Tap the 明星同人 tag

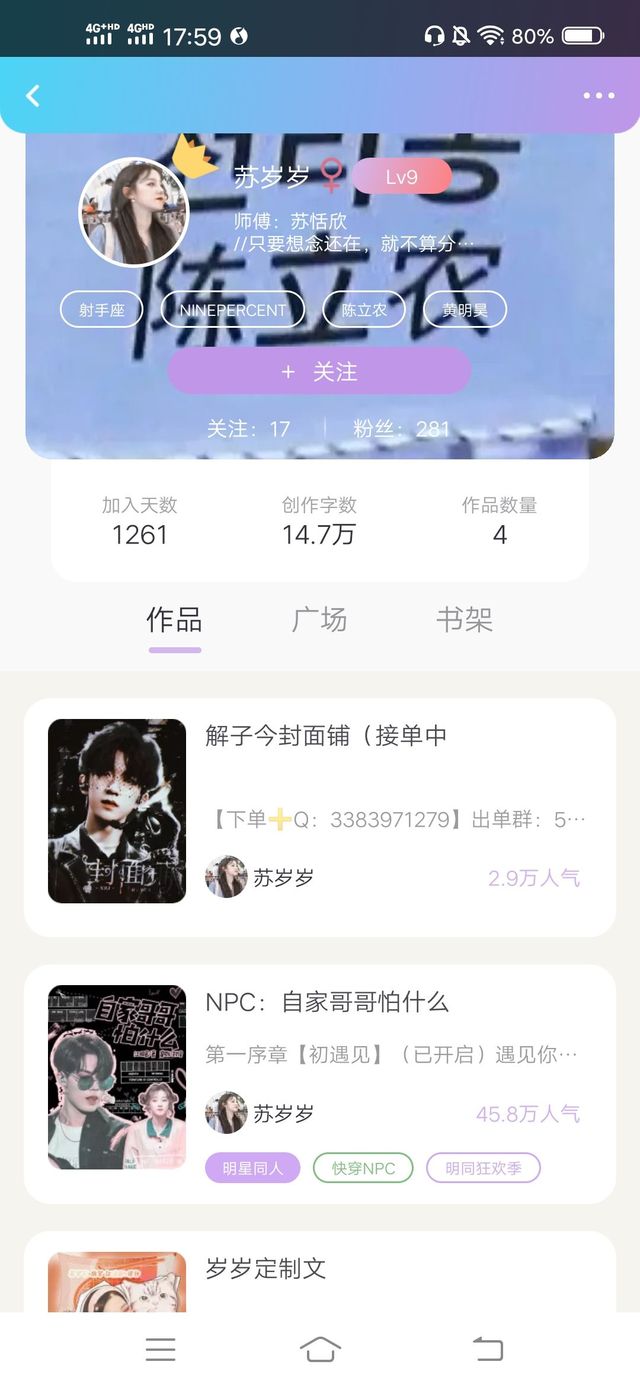pyautogui.click(x=253, y=1168)
